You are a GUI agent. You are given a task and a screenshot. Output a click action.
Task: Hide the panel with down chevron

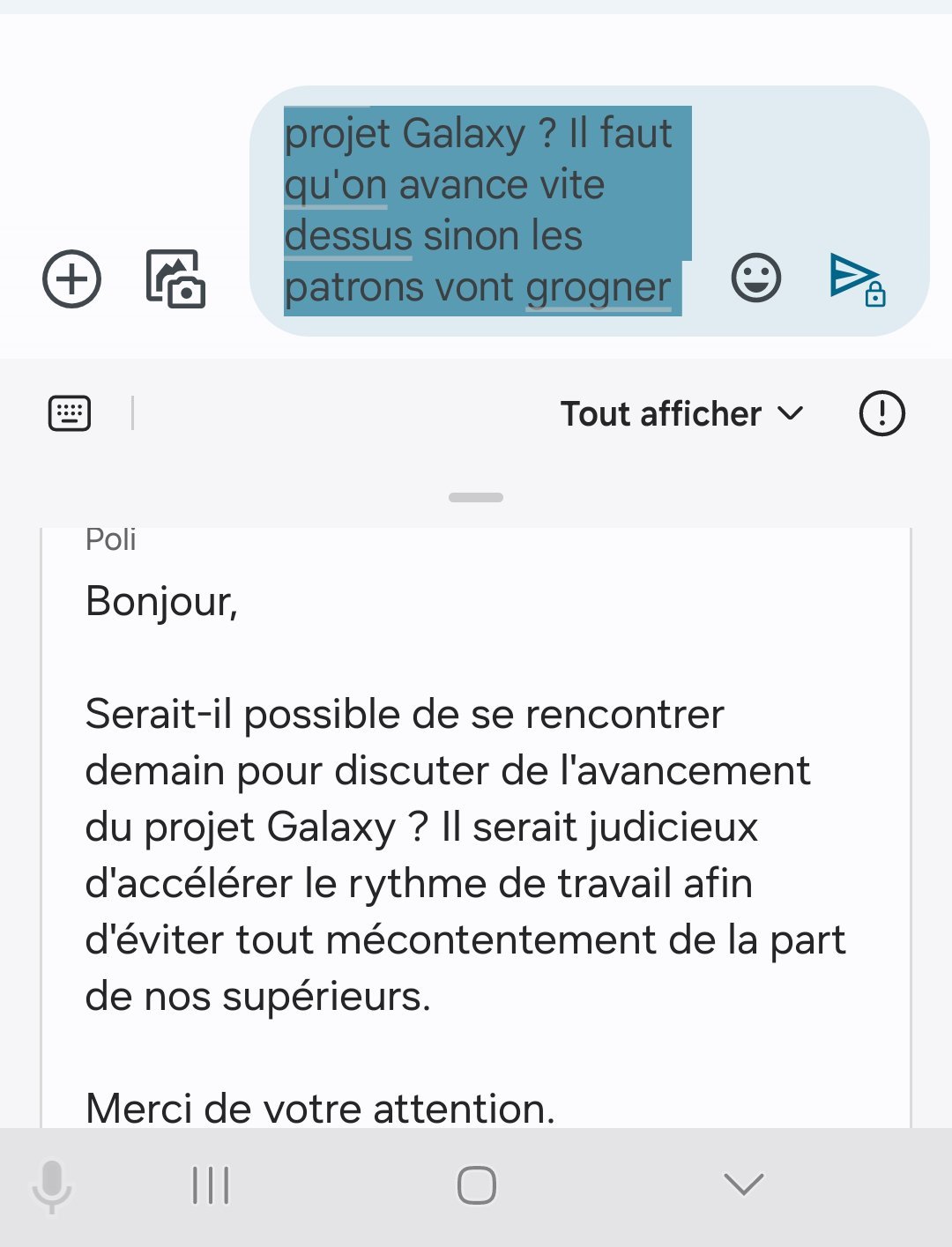point(743,1184)
